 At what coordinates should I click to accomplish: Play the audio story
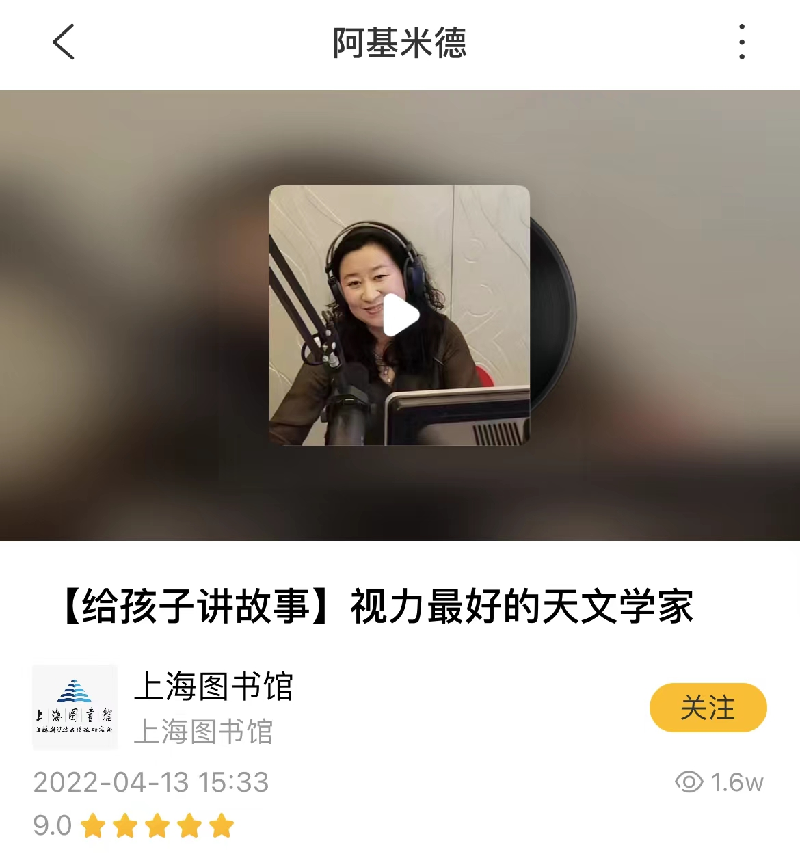[400, 316]
